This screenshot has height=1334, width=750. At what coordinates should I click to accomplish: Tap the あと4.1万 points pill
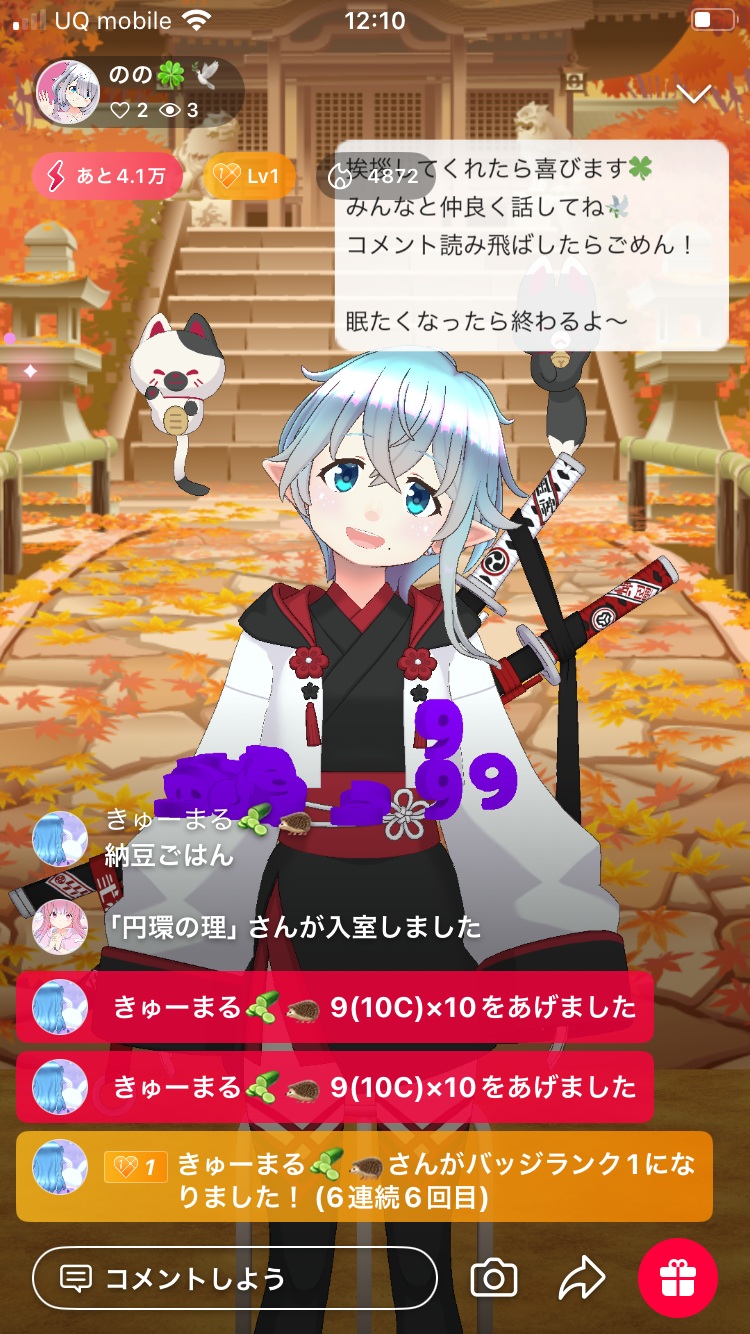[x=108, y=177]
